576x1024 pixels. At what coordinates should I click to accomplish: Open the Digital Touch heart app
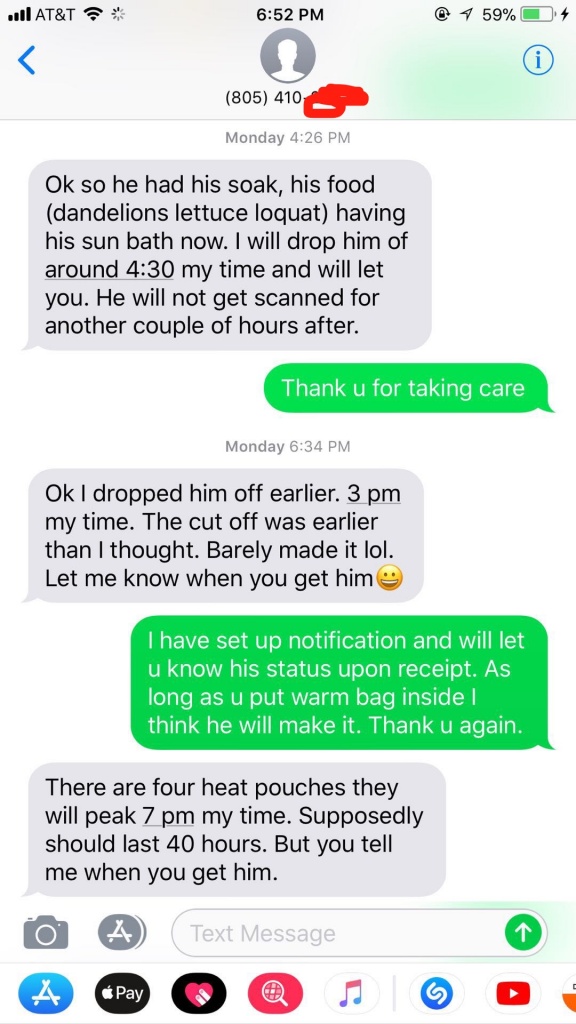pos(199,993)
